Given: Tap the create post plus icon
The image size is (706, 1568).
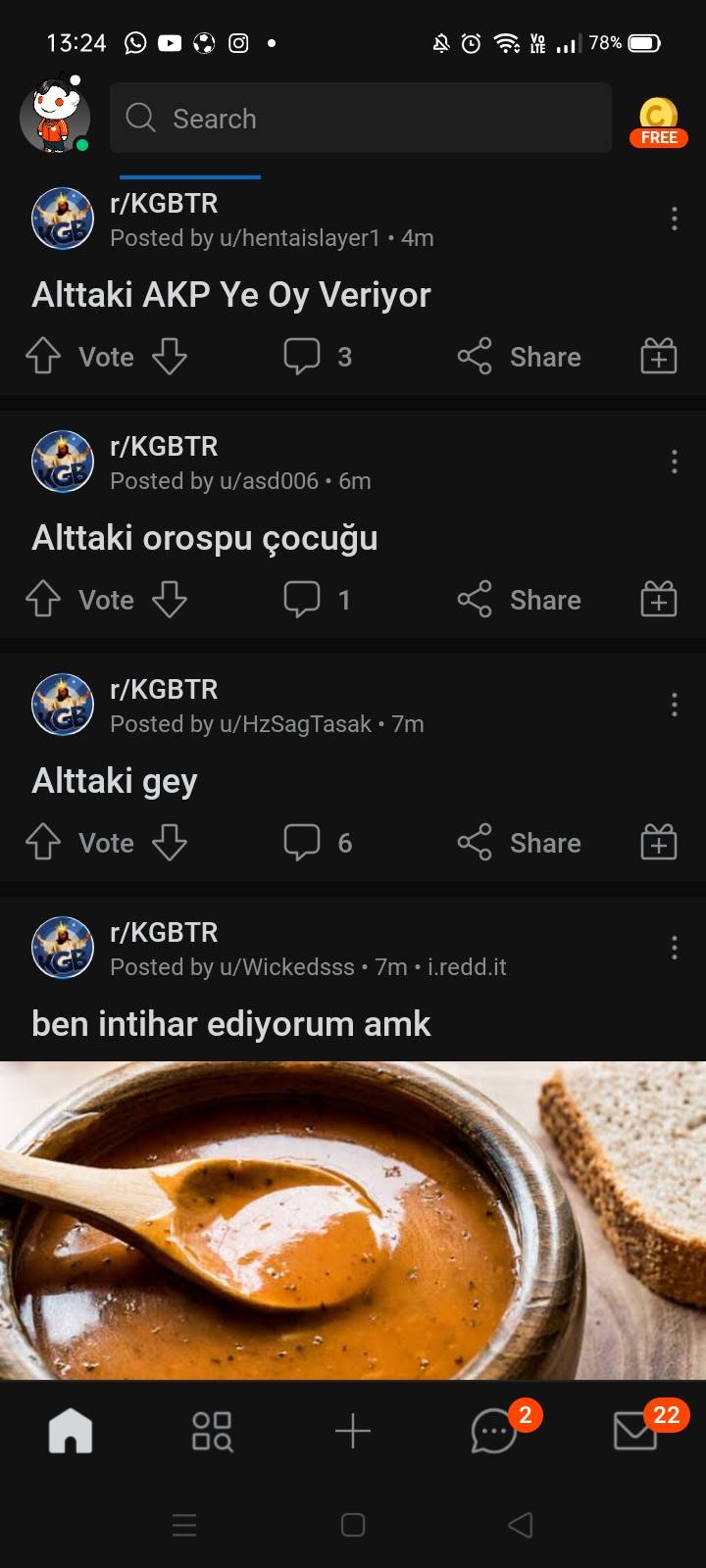Looking at the screenshot, I should (x=353, y=1431).
